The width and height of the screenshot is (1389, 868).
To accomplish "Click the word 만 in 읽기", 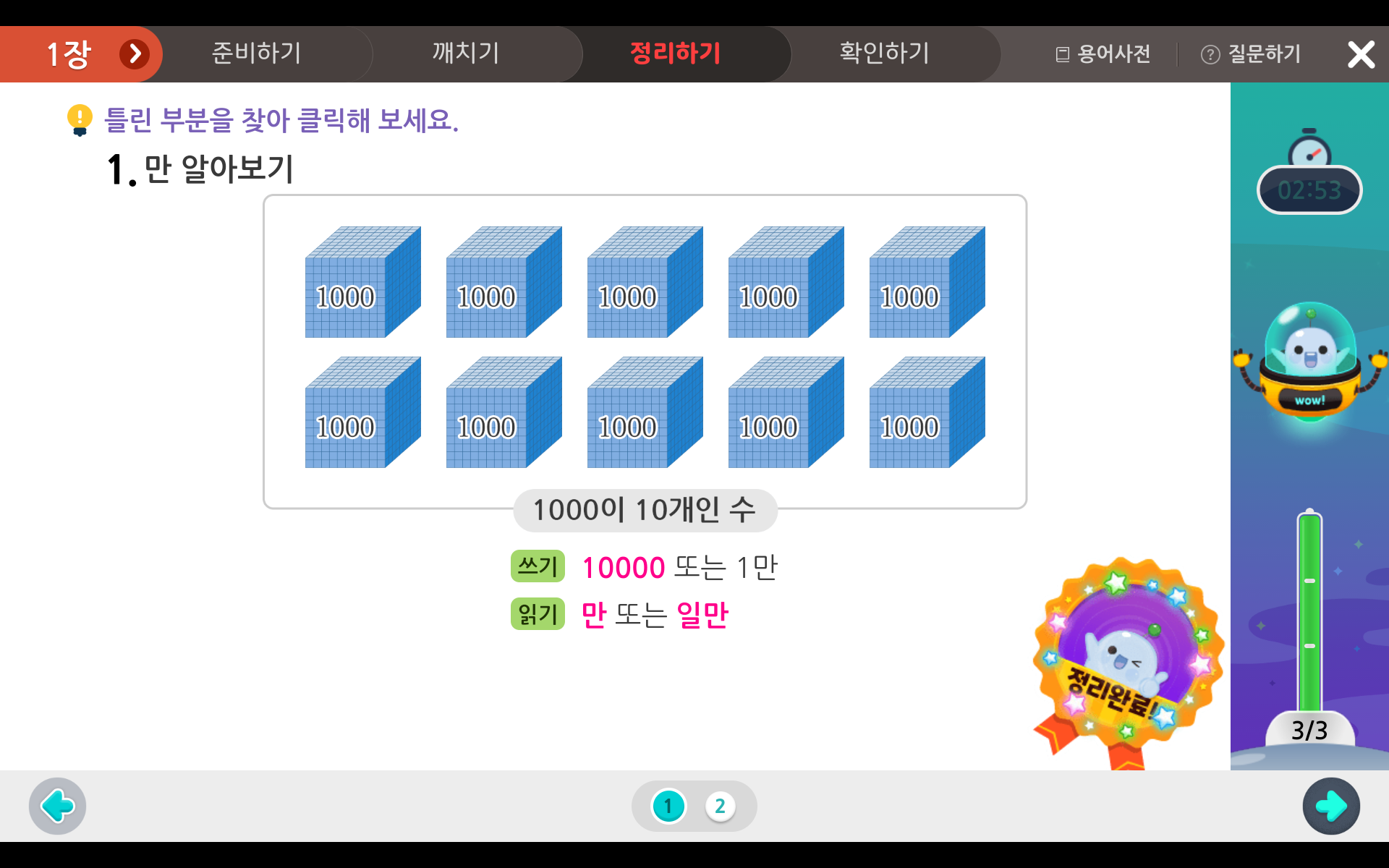I will click(x=594, y=616).
